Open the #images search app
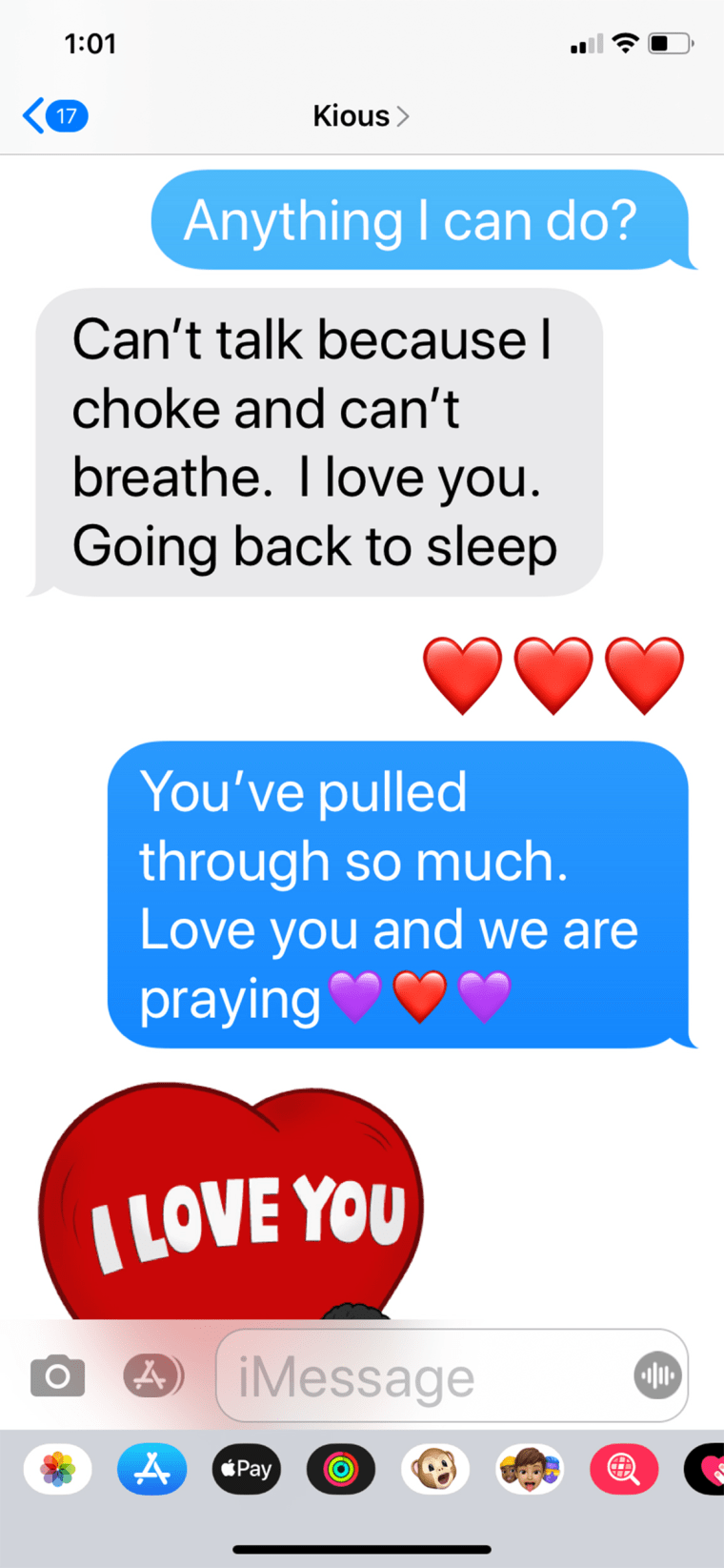 624,1469
